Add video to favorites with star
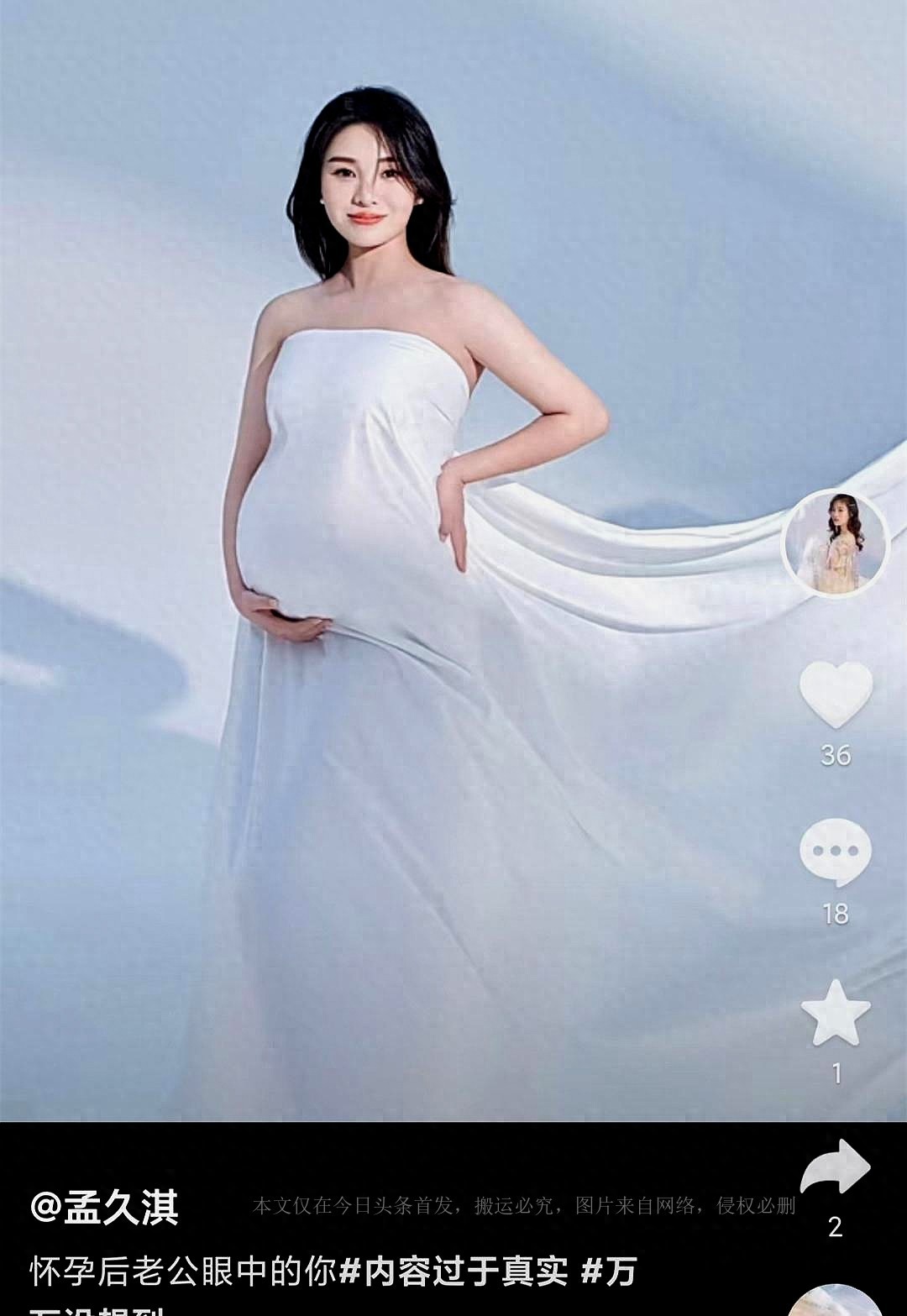The height and width of the screenshot is (1316, 907). point(836,1013)
